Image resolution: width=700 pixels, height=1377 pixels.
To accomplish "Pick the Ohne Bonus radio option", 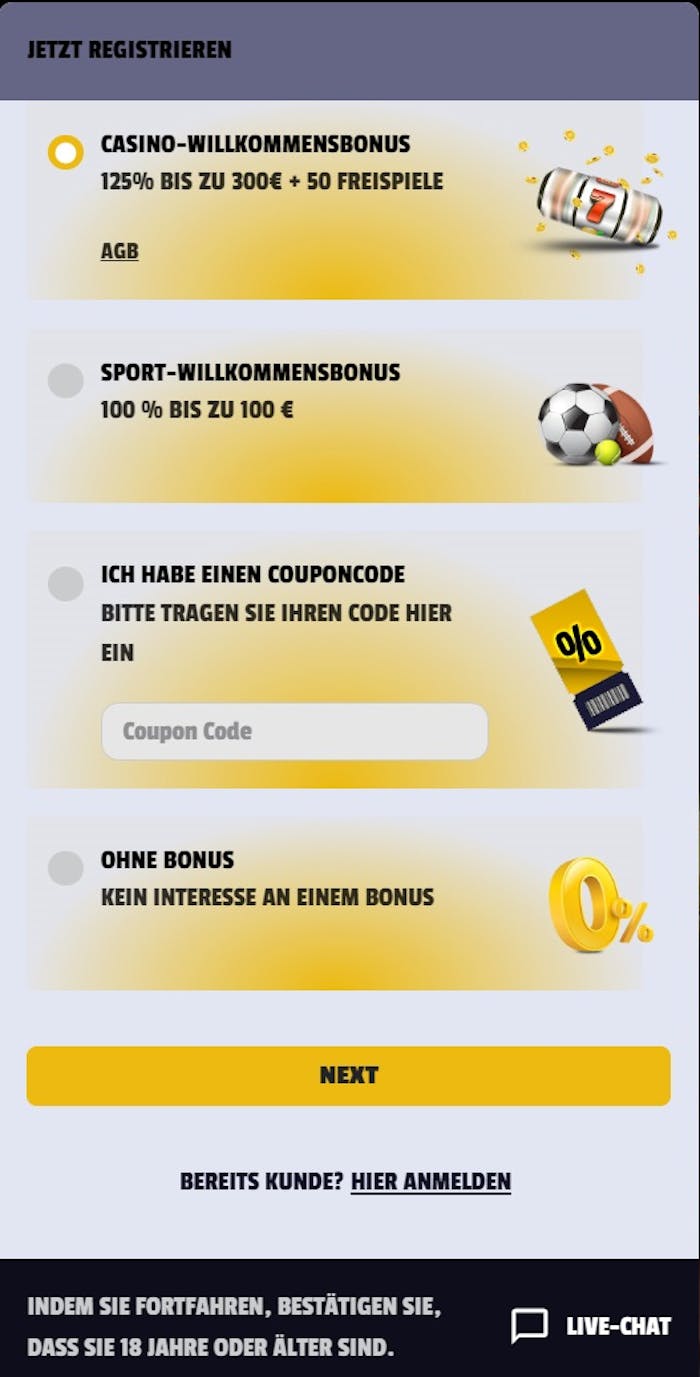I will pyautogui.click(x=66, y=867).
